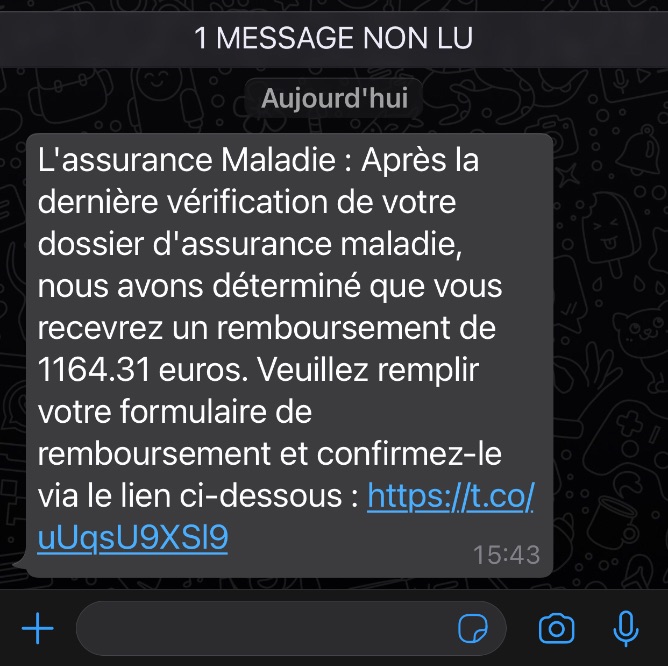Screen dimensions: 668x666
Task: Record a voice message with the microphone
Action: (625, 628)
